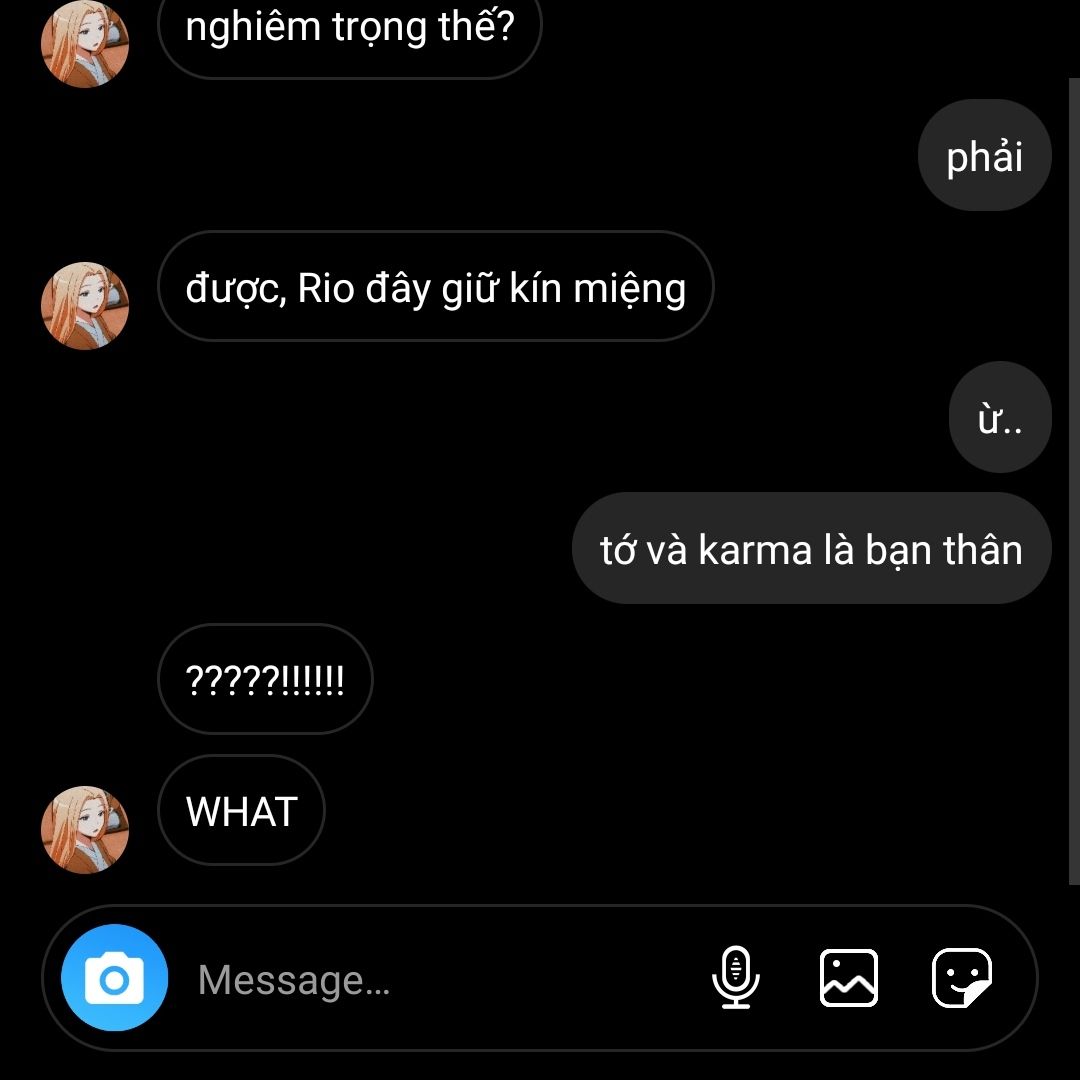1080x1080 pixels.
Task: Open the photo gallery picker
Action: pos(849,977)
